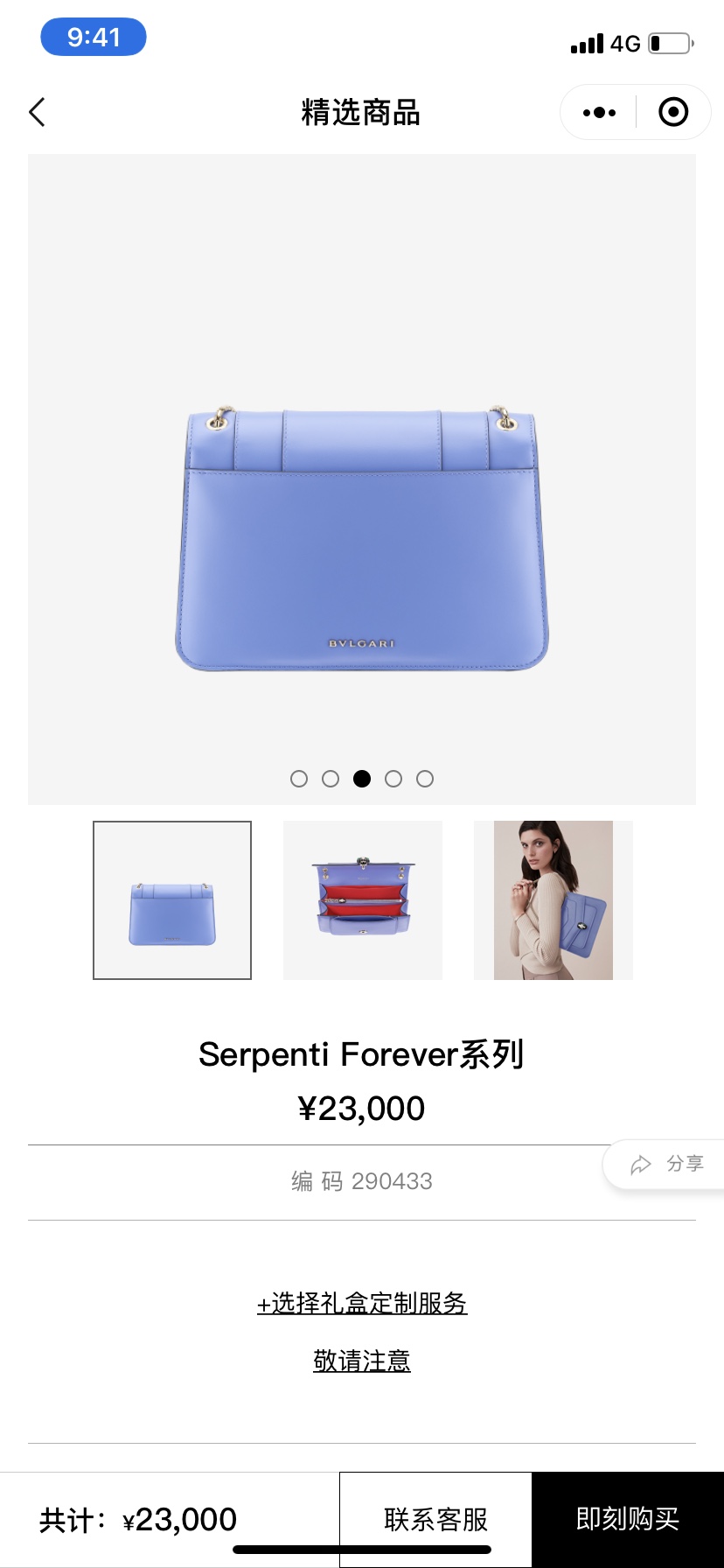Open the mini program three-dot menu
This screenshot has height=1568, width=724.
click(599, 112)
